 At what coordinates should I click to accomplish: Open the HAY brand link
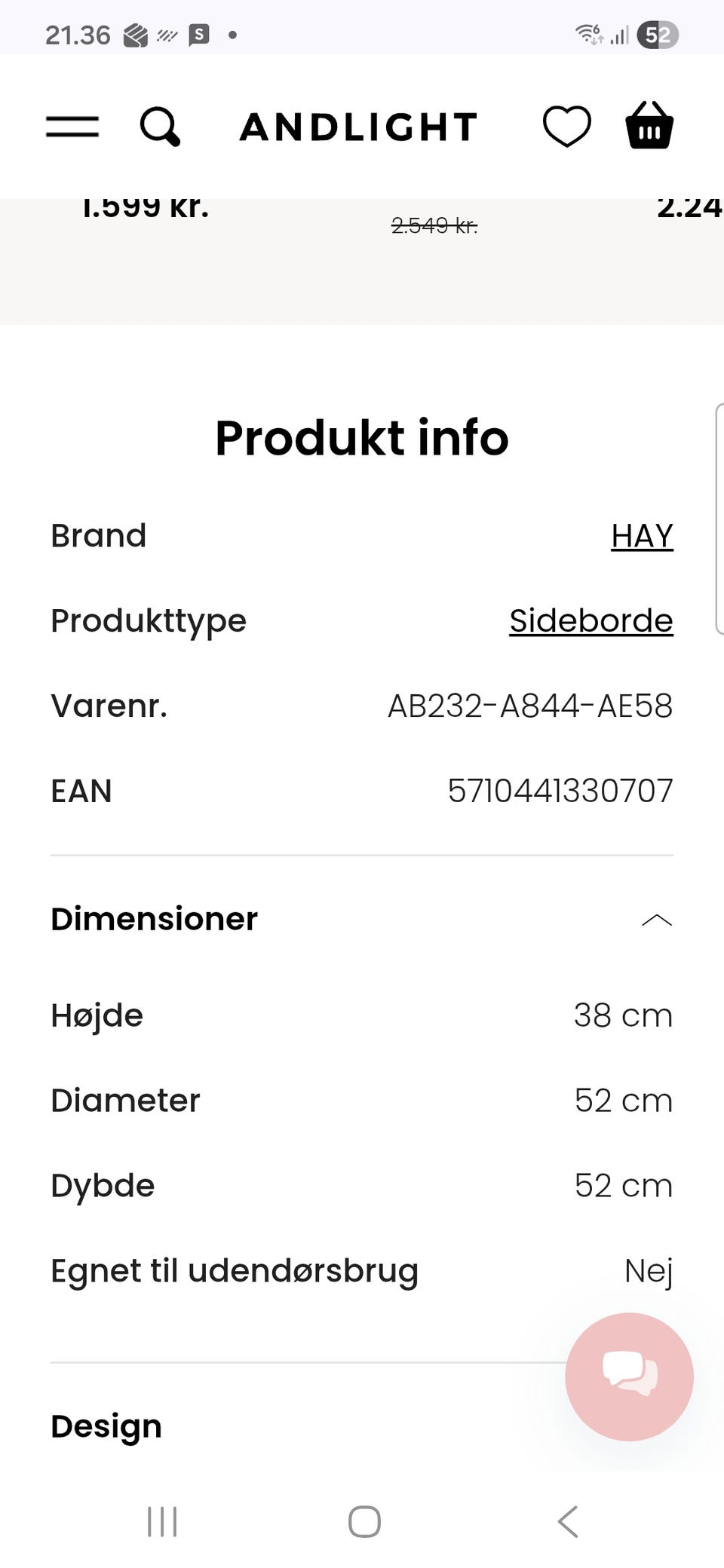(642, 536)
